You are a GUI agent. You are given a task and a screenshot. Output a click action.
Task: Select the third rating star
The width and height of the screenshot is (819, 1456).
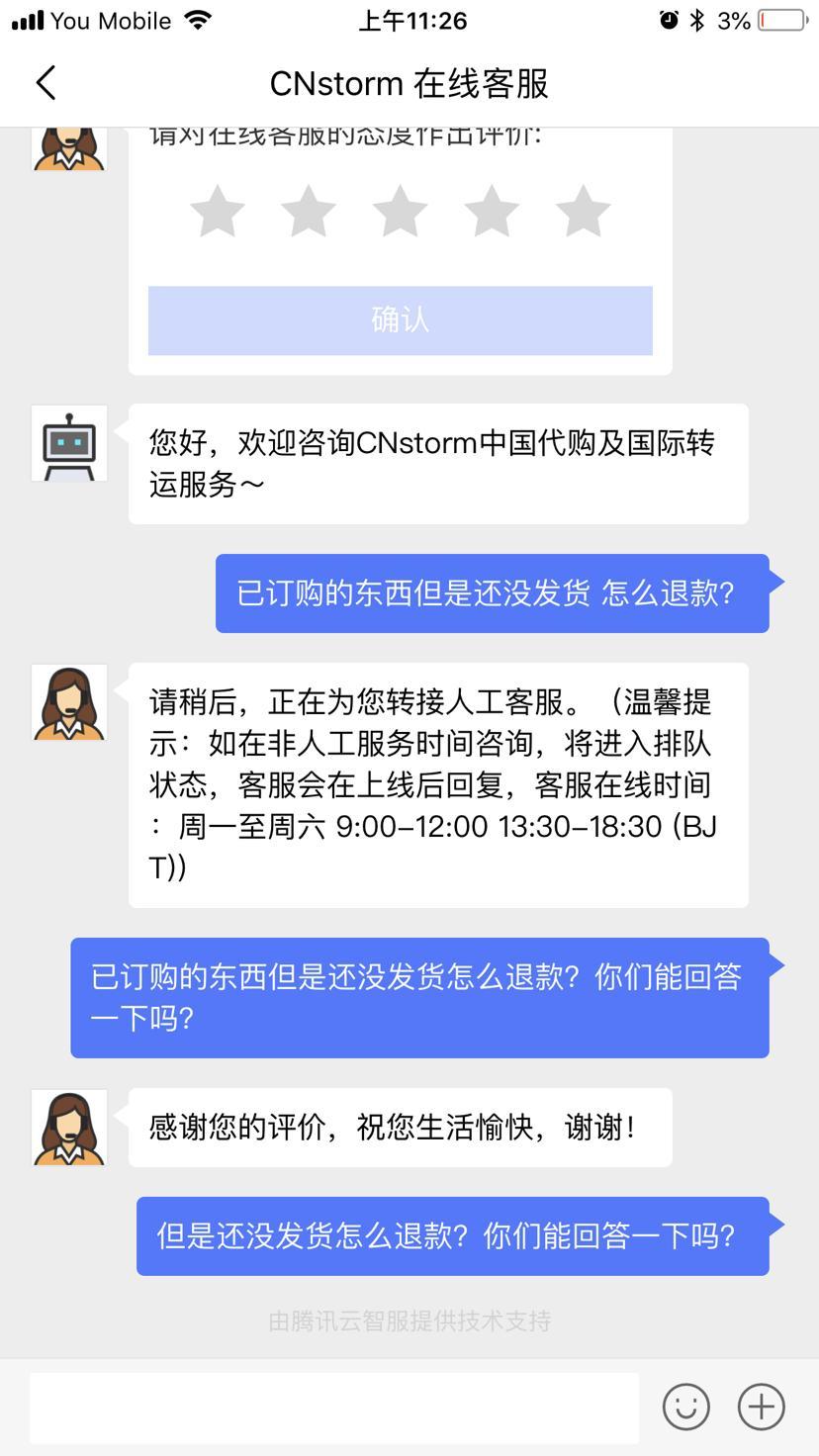400,211
